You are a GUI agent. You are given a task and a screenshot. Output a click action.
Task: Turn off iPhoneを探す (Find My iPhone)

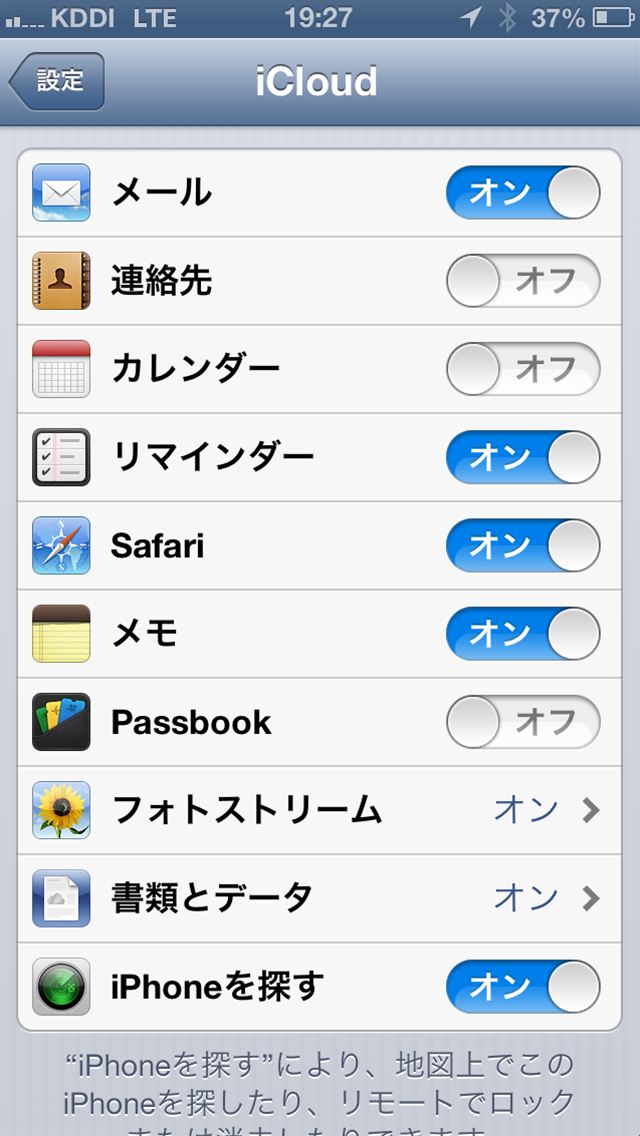523,986
